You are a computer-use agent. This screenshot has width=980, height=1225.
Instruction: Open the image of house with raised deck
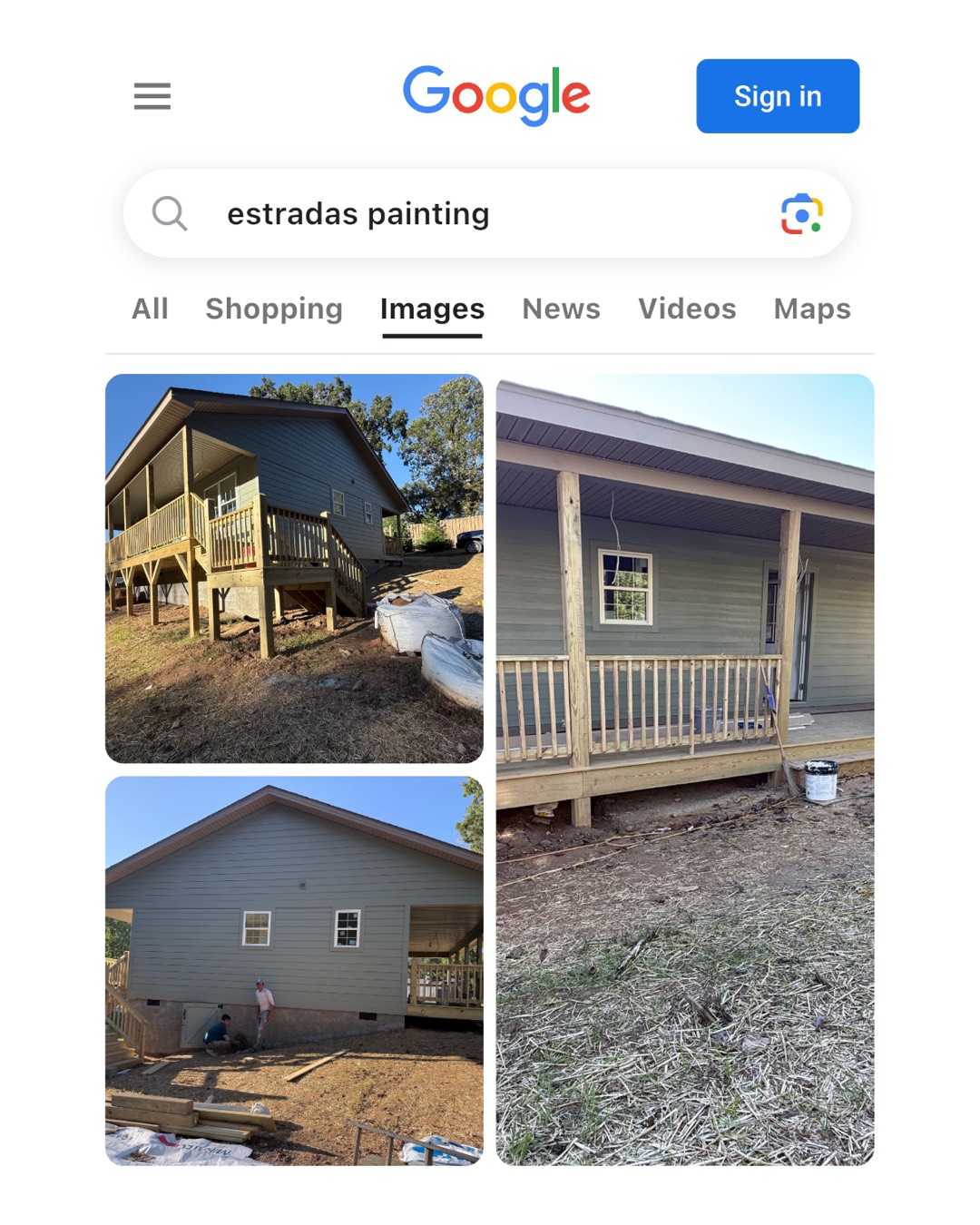tap(294, 568)
